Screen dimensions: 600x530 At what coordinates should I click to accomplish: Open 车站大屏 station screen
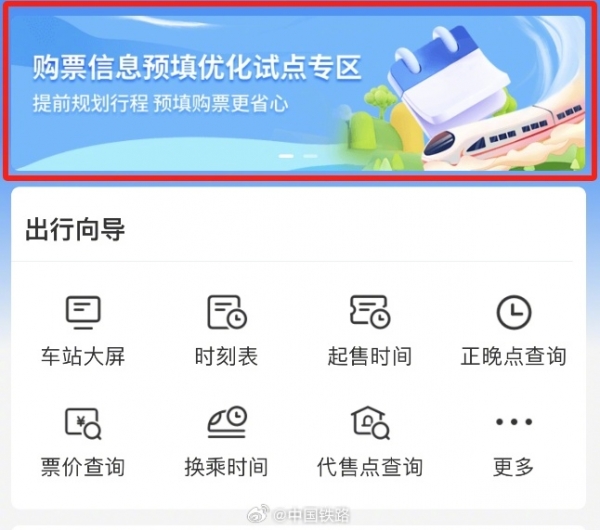click(x=83, y=330)
